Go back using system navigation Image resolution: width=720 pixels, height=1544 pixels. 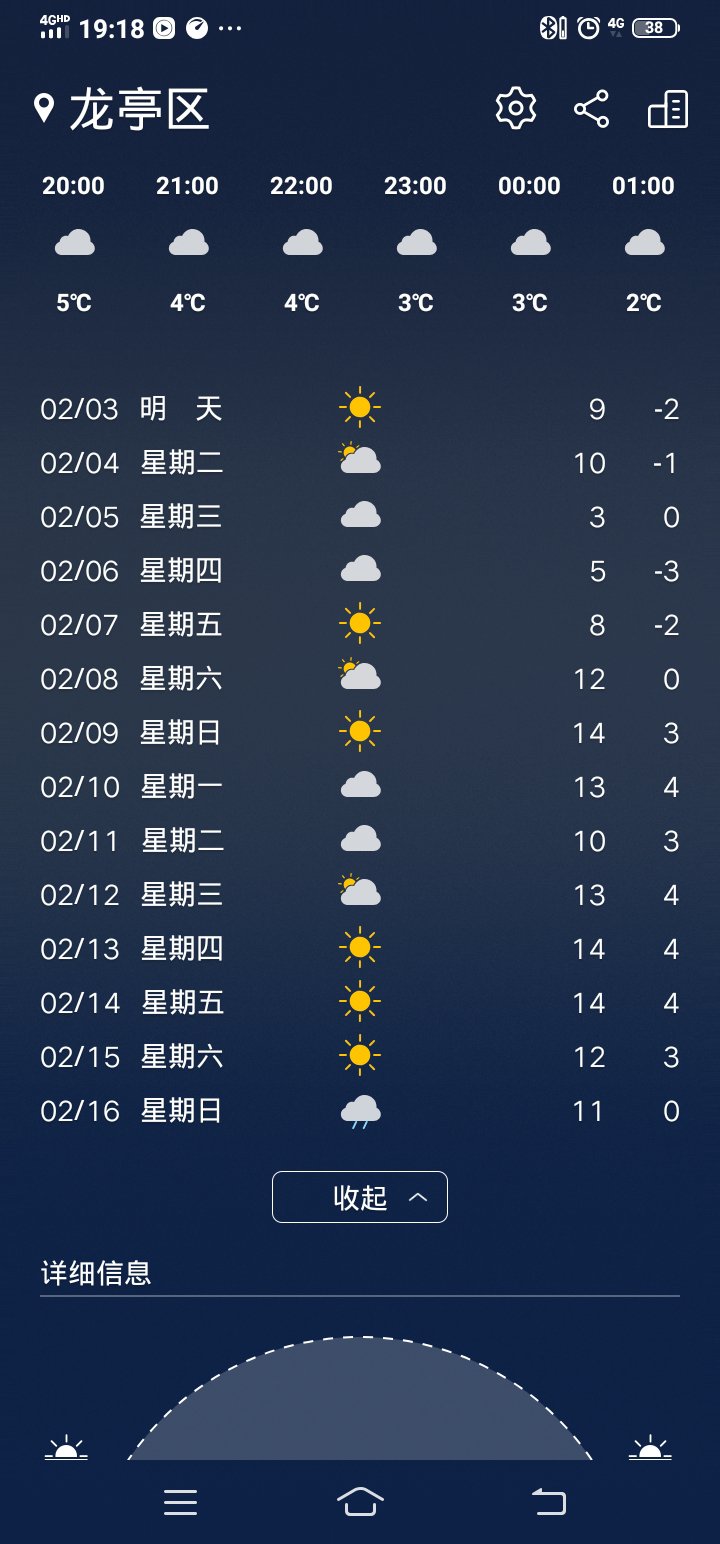point(548,1501)
